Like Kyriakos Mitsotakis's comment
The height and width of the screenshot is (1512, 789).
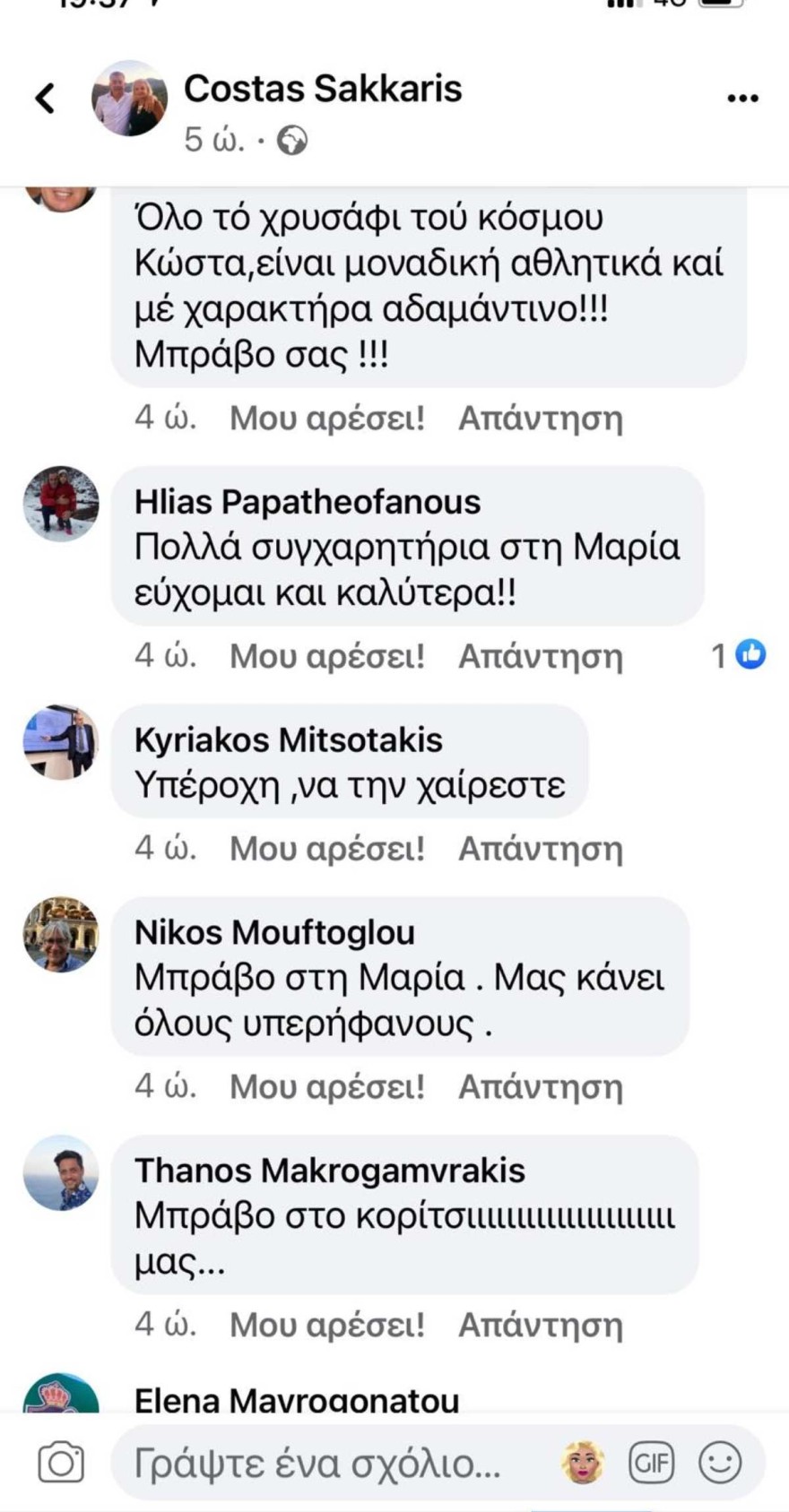click(x=326, y=848)
